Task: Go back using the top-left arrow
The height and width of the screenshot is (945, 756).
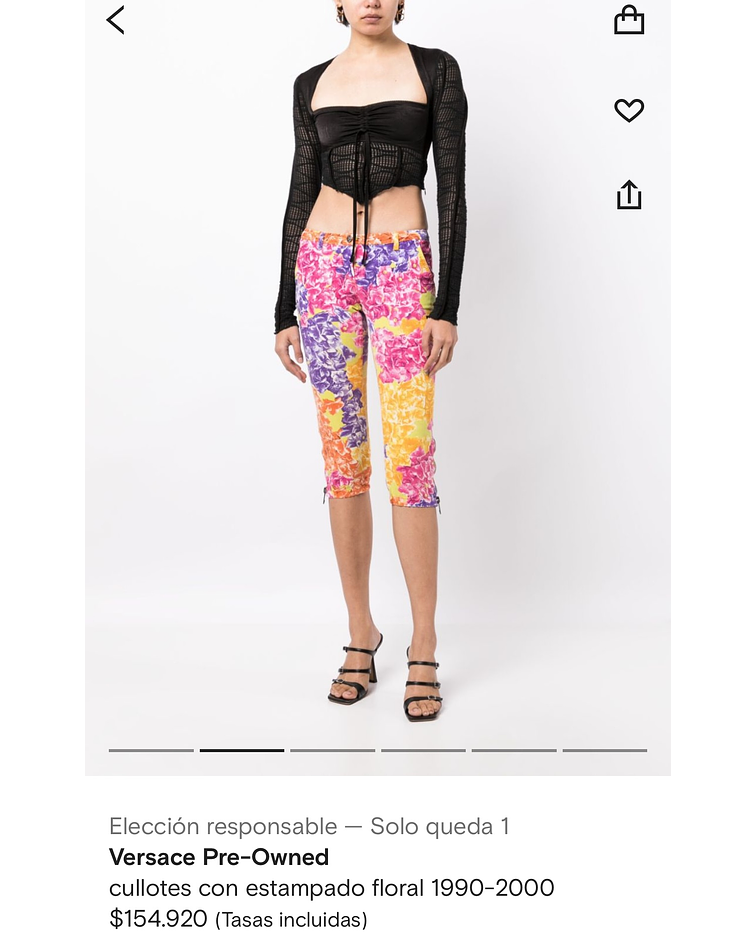Action: (x=116, y=20)
